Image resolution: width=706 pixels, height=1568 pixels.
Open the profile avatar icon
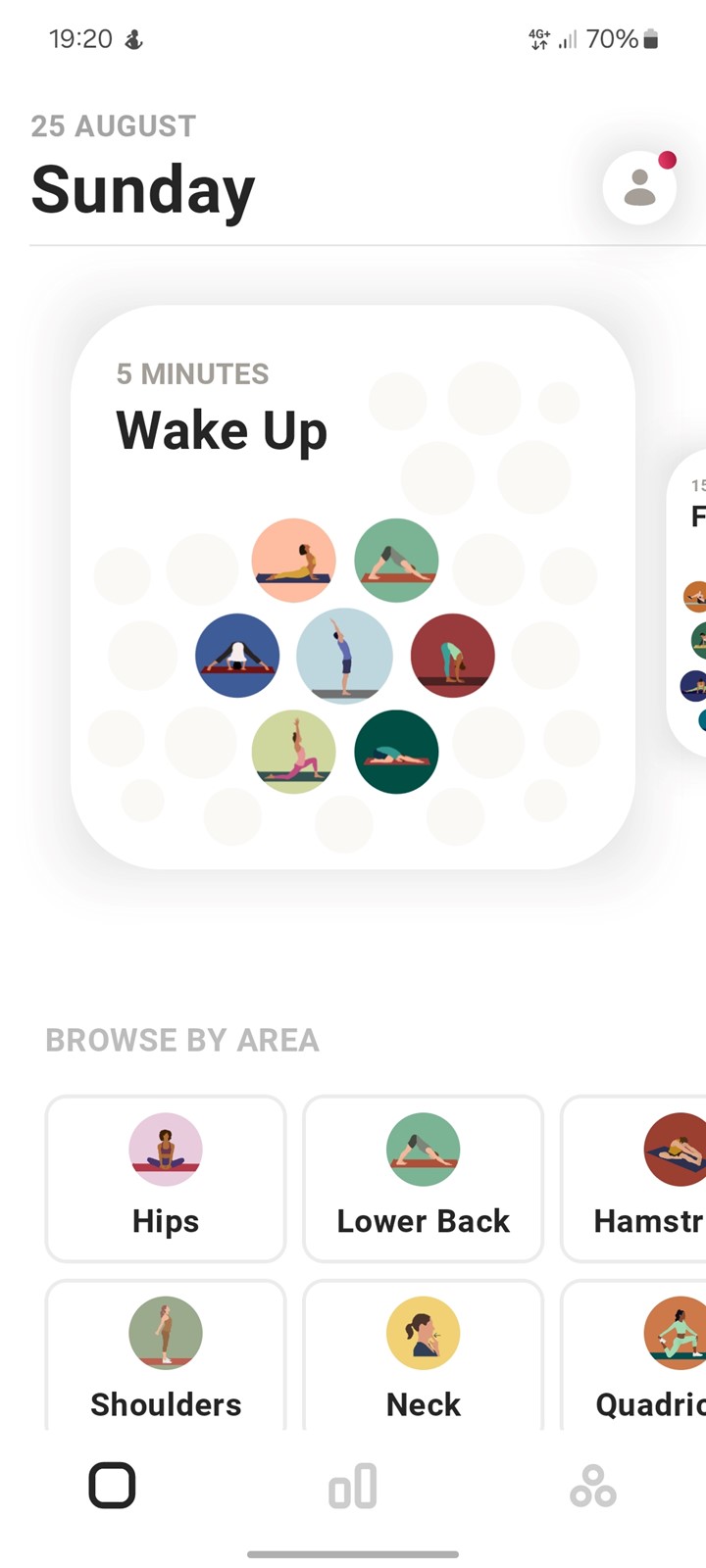click(639, 187)
